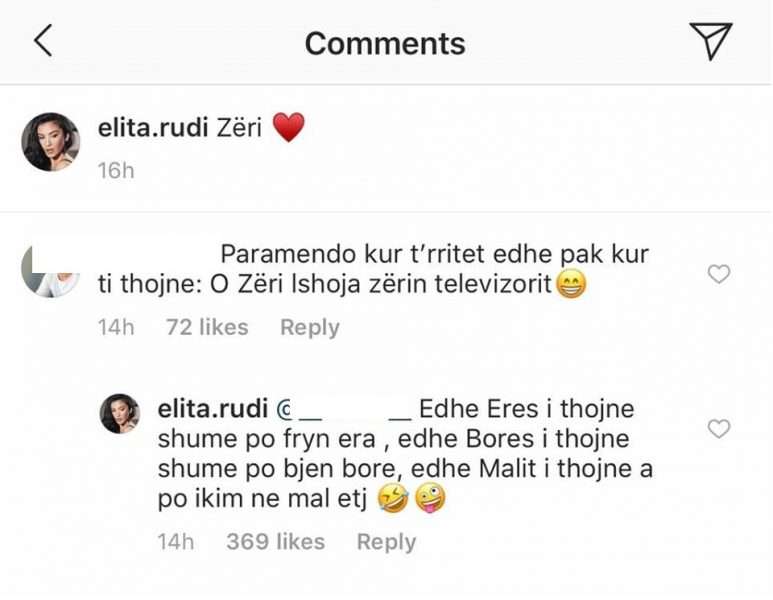The image size is (773, 600).
Task: Reply to the comment with 72 likes
Action: [309, 328]
